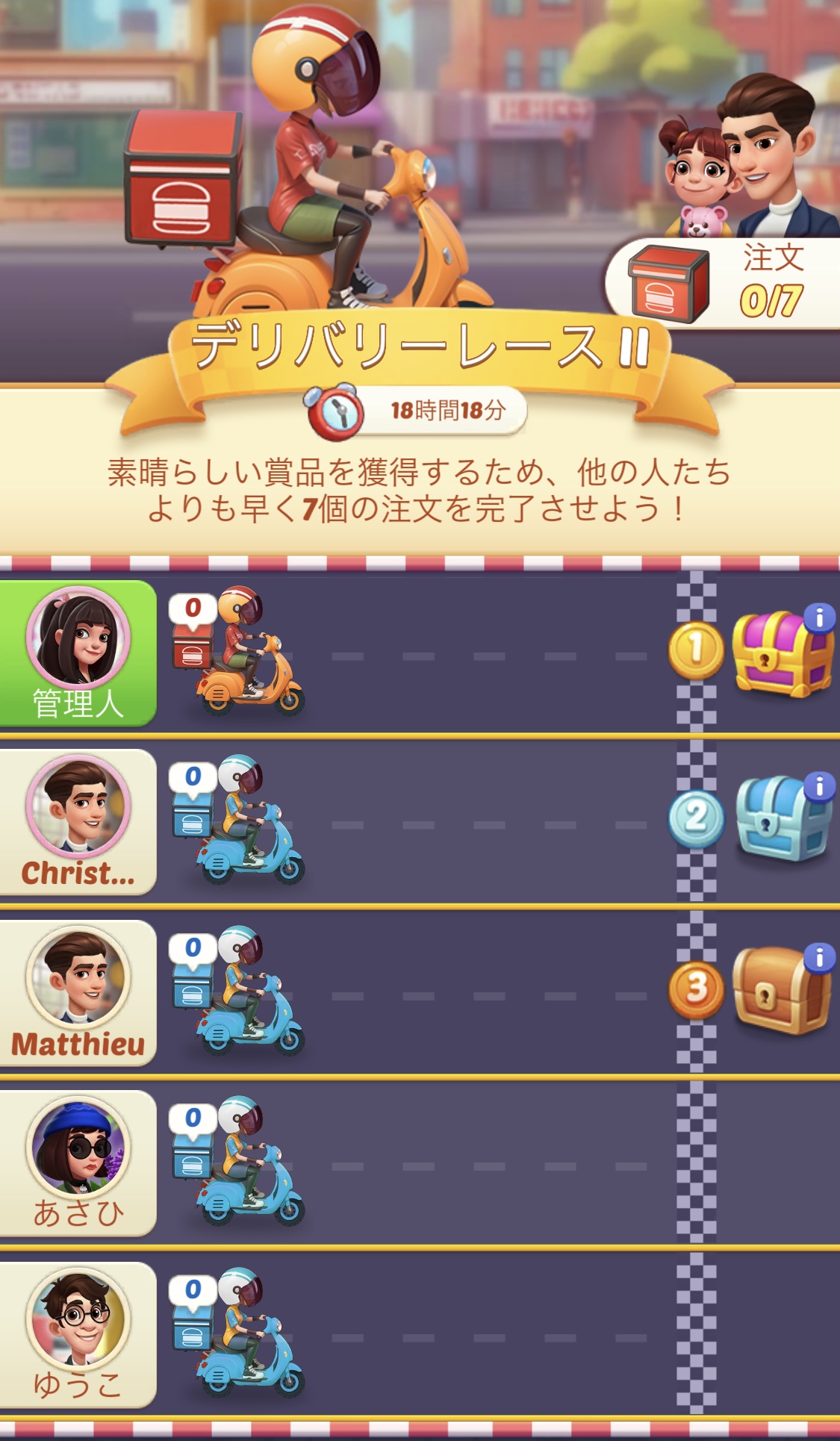View second place blue chest reward info
840x1441 pixels.
819,786
